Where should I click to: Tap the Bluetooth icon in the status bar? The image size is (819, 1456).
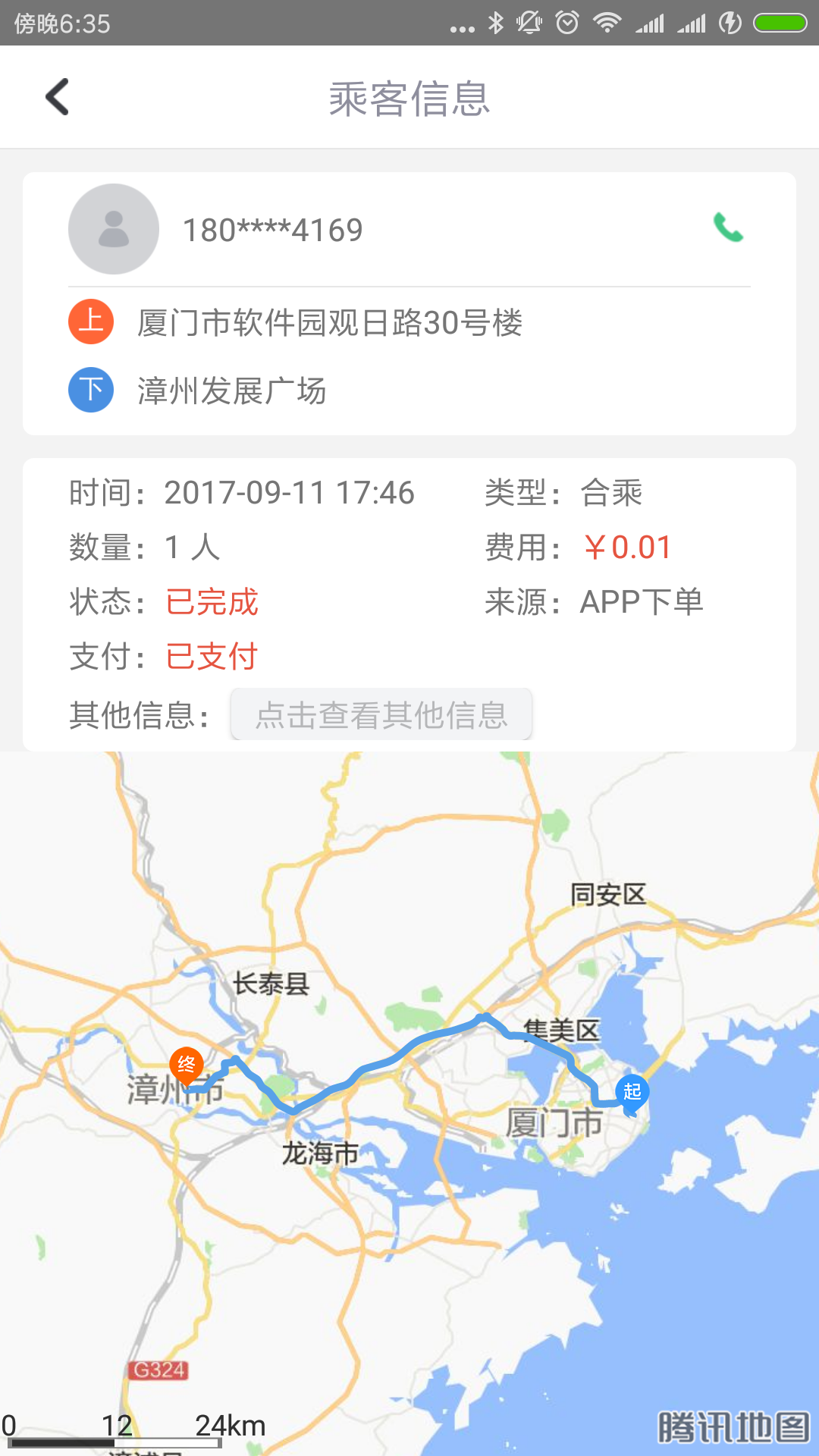497,24
